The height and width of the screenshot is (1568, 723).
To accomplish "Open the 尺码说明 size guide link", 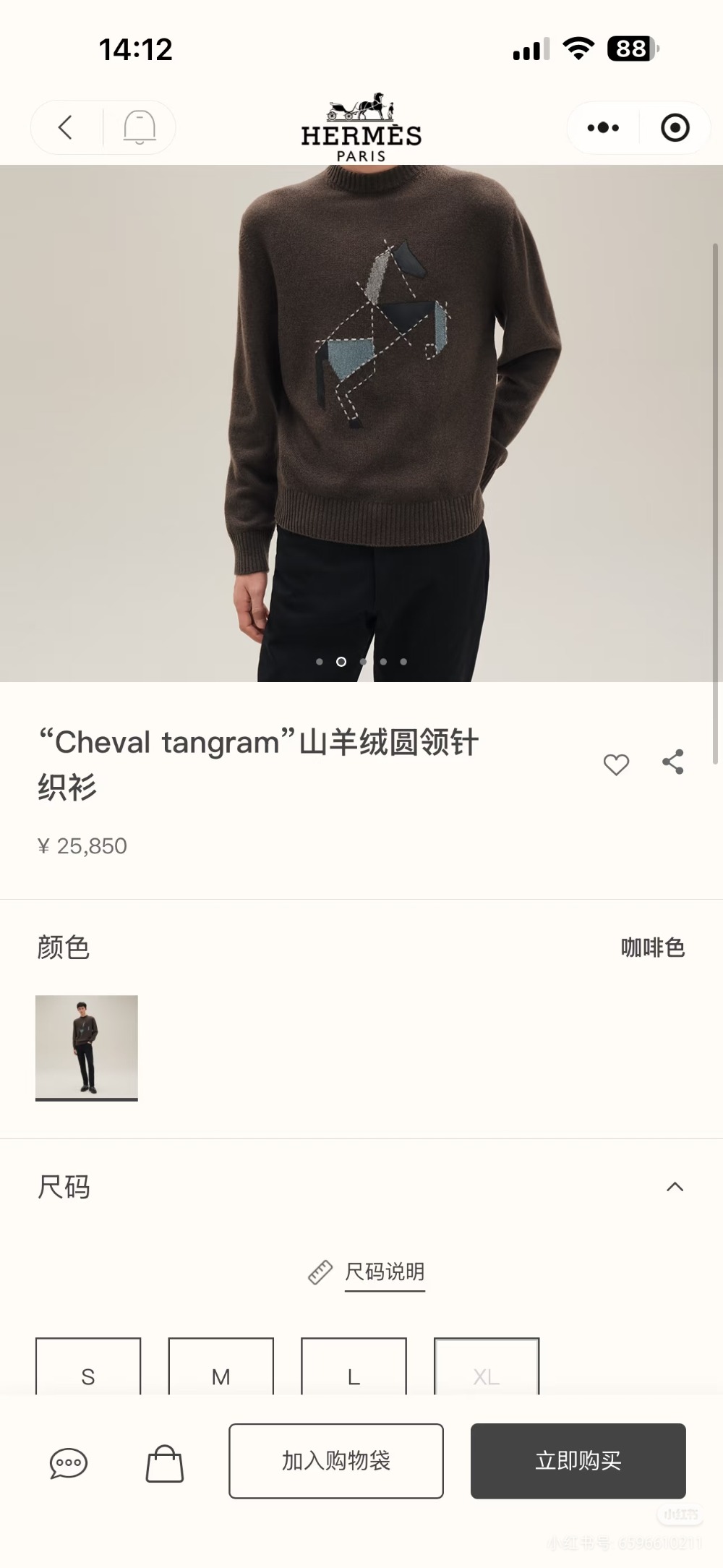I will pos(384,1271).
